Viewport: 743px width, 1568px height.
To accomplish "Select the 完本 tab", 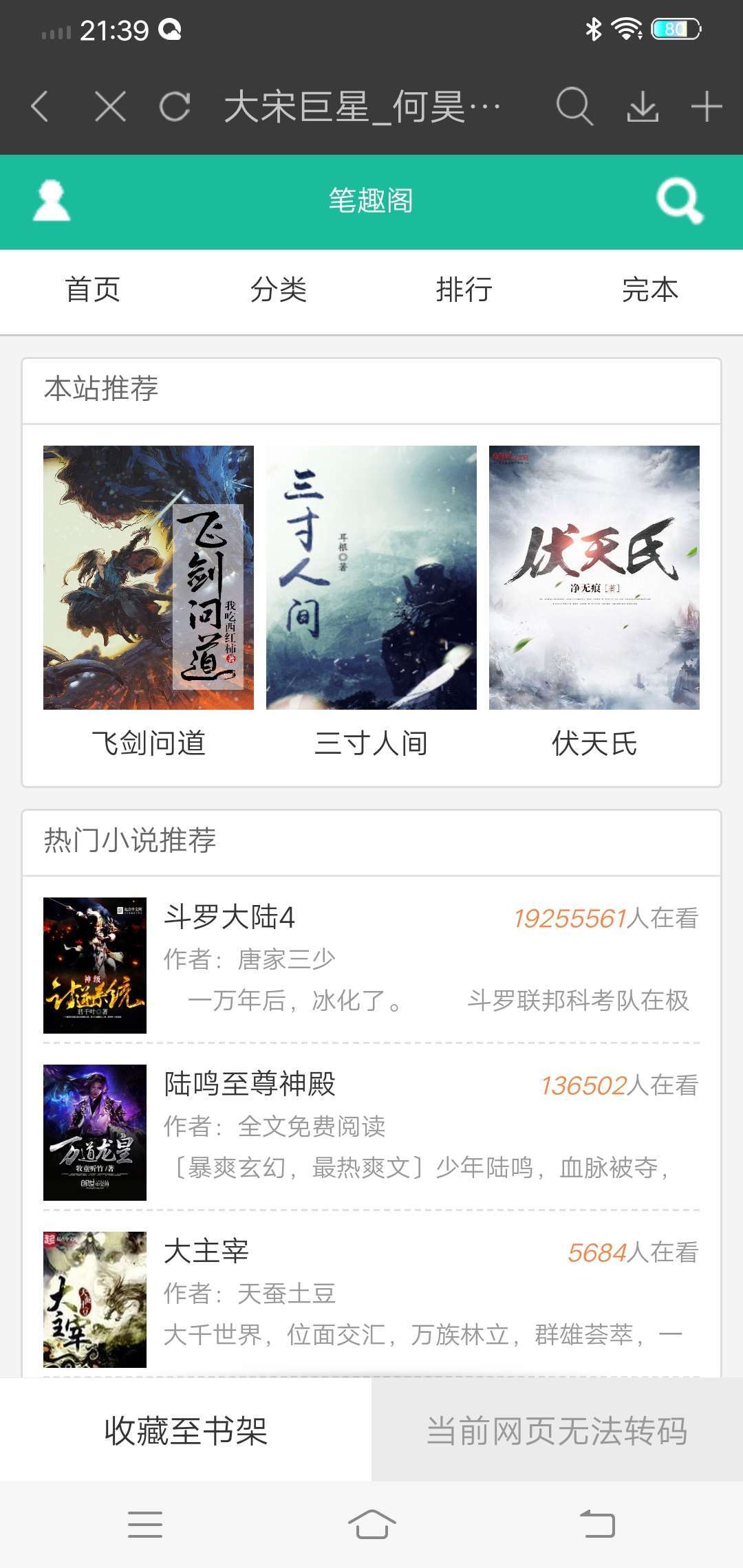I will pos(650,290).
